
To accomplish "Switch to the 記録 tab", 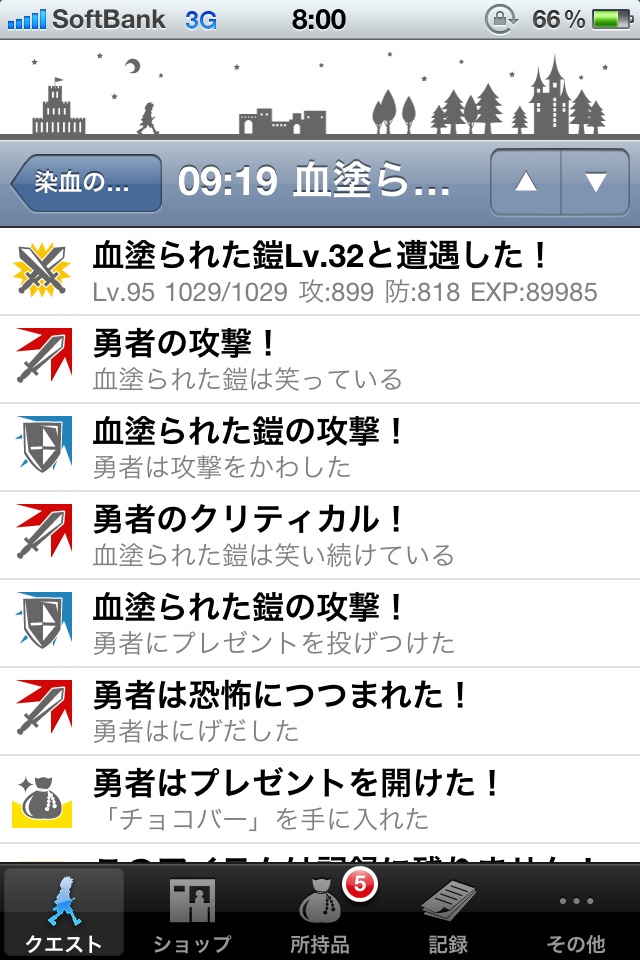I will 448,912.
